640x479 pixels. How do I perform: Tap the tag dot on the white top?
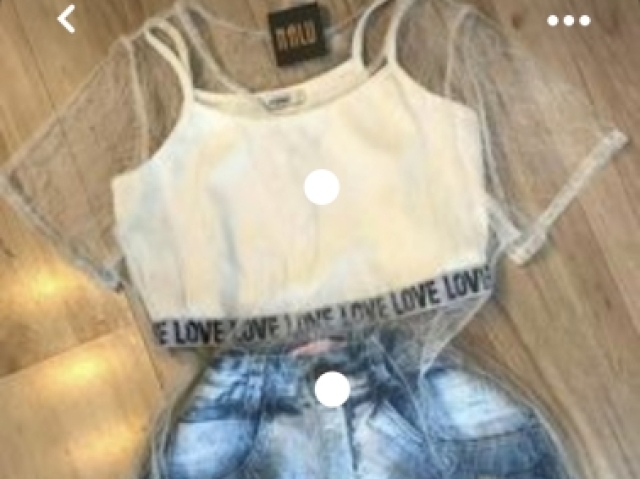point(322,187)
